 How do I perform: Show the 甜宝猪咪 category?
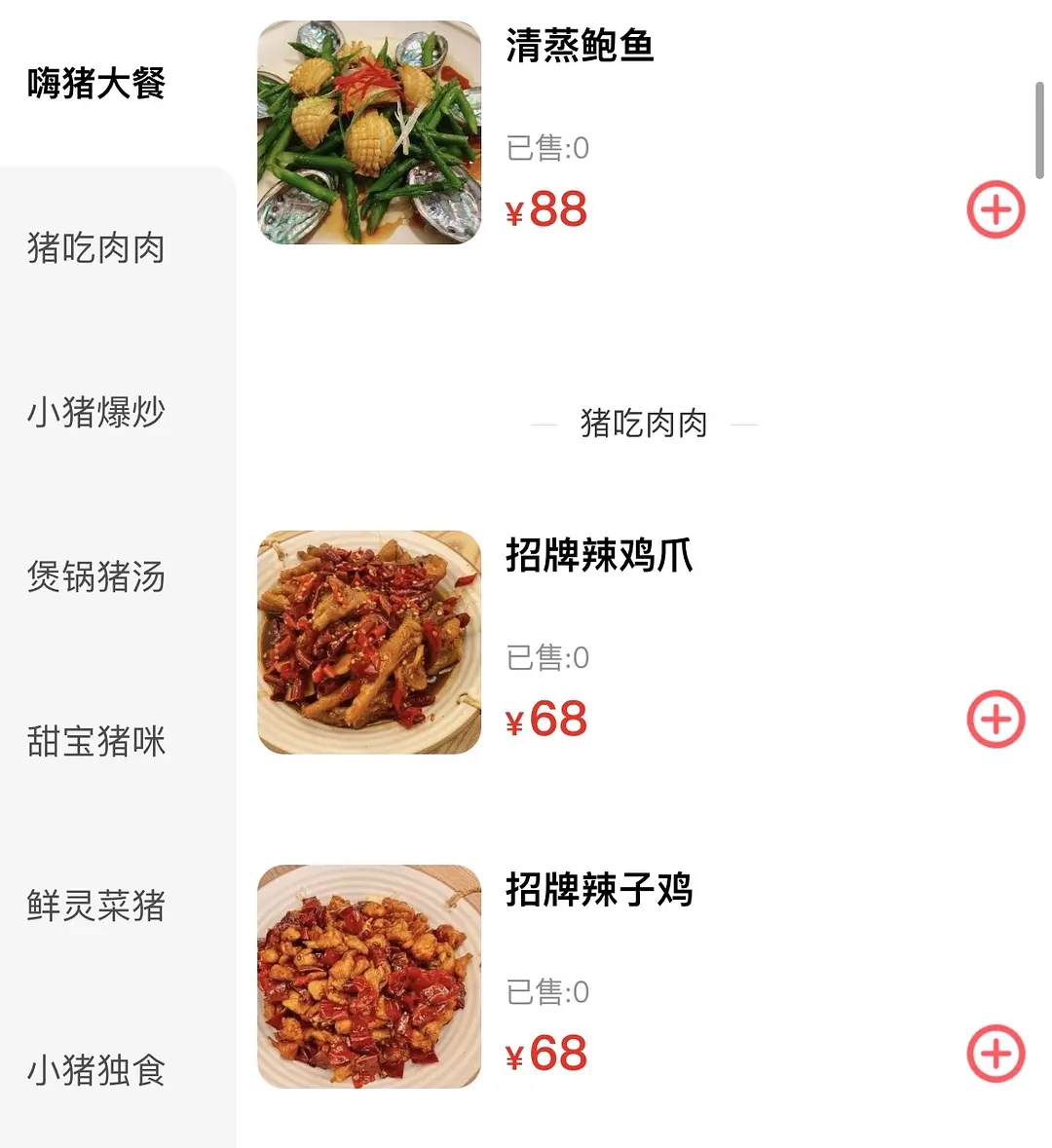tap(96, 742)
